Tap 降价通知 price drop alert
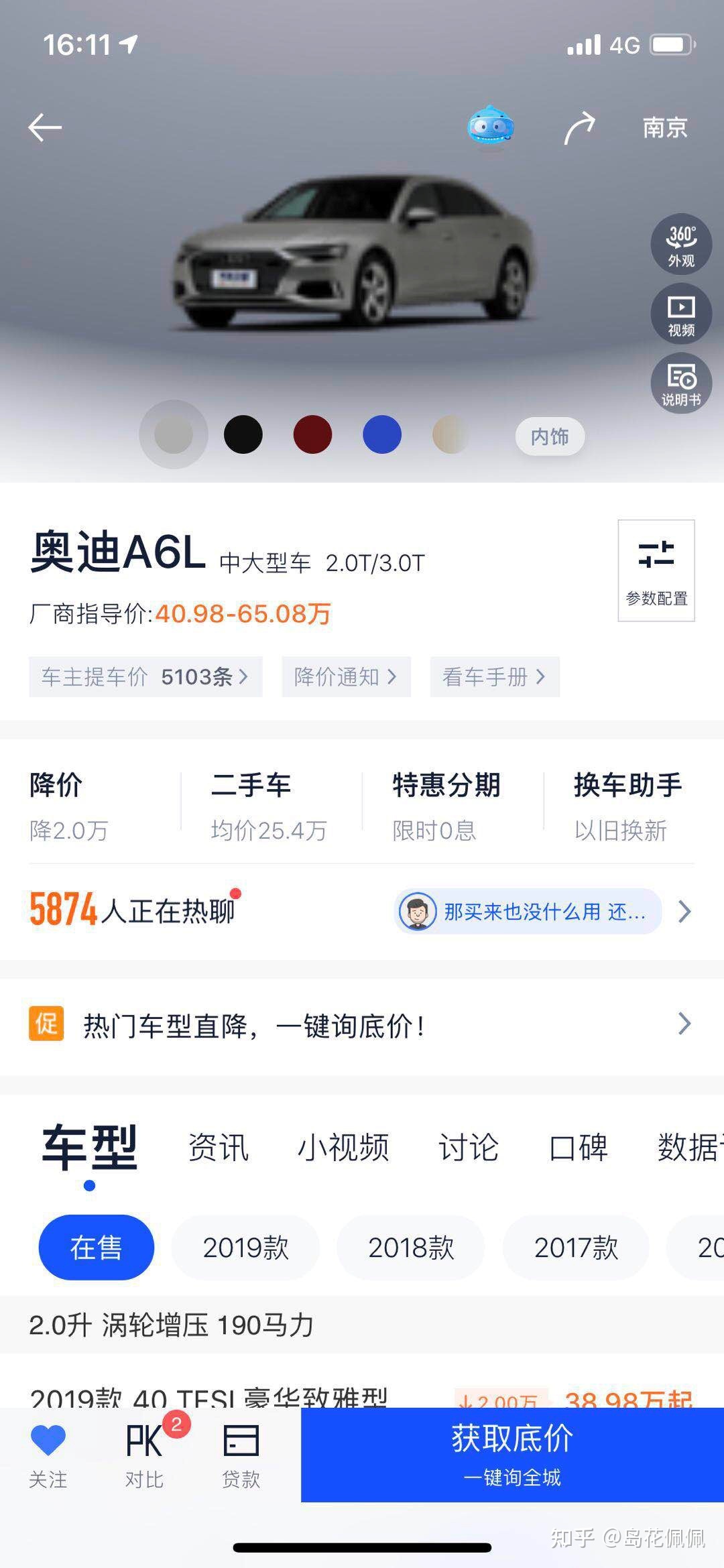Screen dimensions: 724x1568 [x=346, y=676]
